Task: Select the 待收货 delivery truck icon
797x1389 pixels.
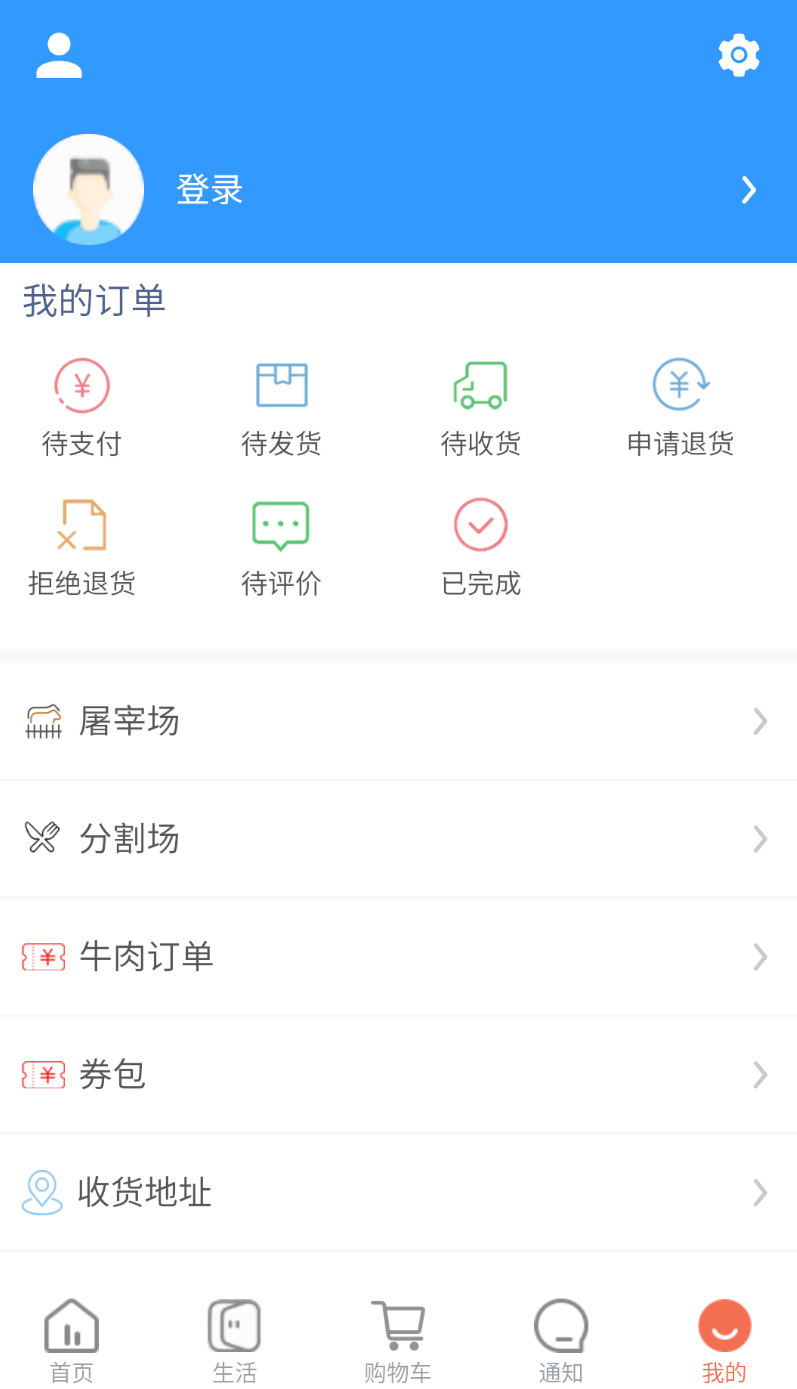Action: (x=481, y=384)
